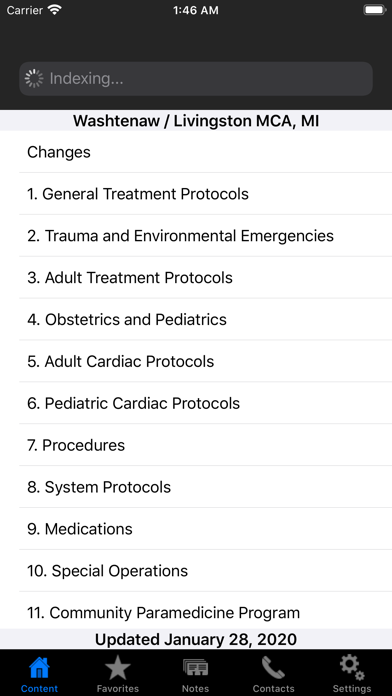Go to the Notes tab
392x696 pixels.
196,674
